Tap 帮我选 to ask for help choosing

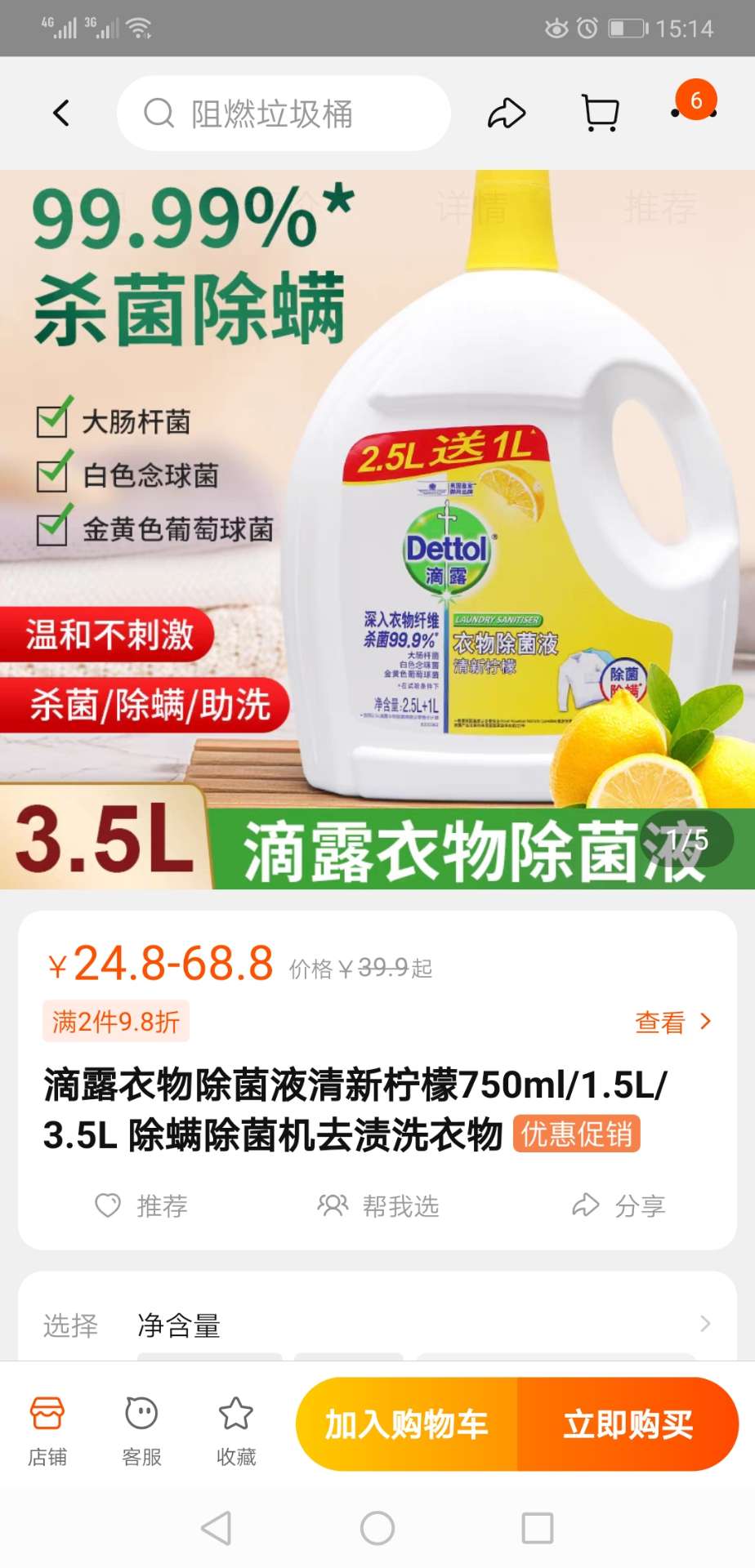click(x=378, y=1205)
